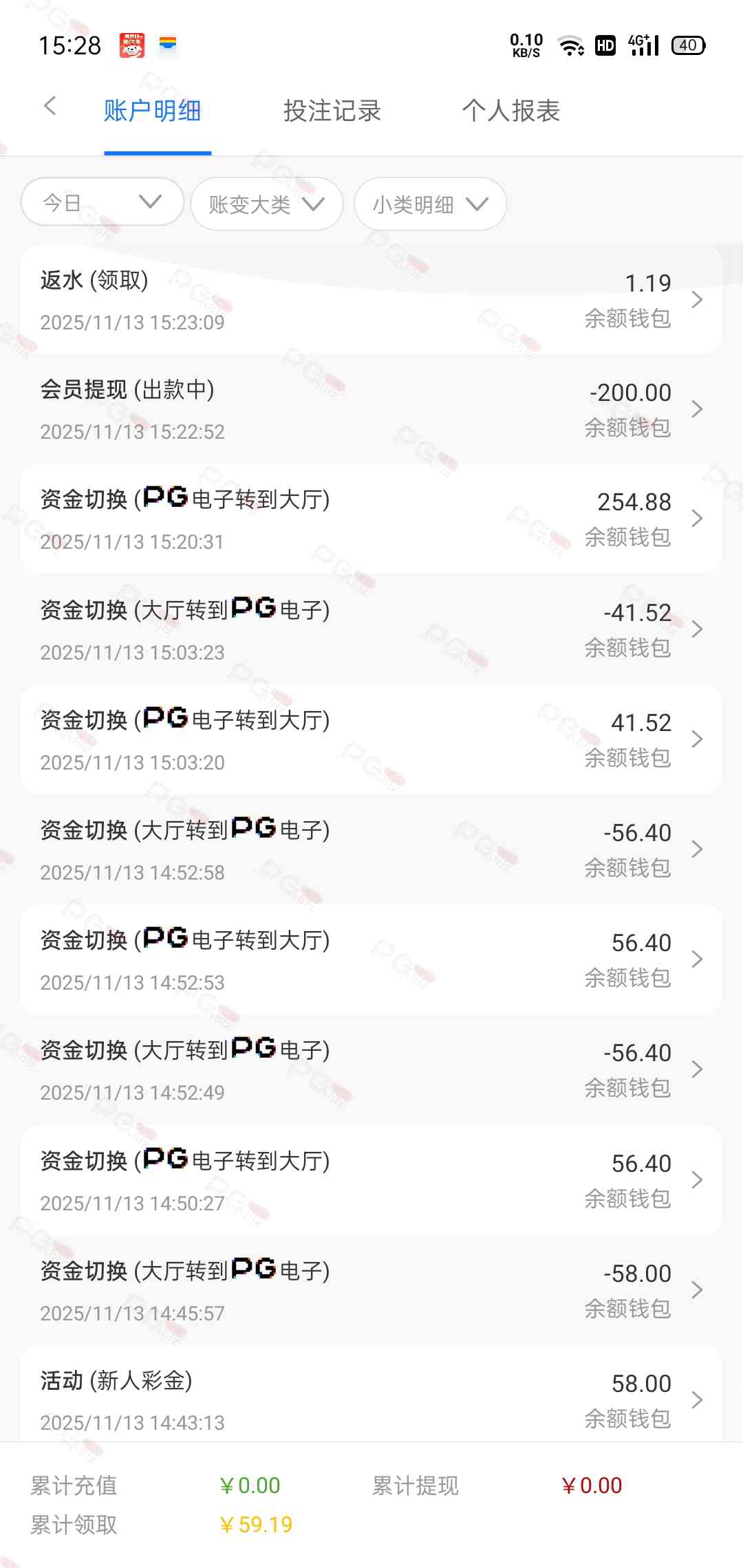Open the transfer record at 14:50:27
The image size is (743, 1568).
click(x=371, y=1181)
